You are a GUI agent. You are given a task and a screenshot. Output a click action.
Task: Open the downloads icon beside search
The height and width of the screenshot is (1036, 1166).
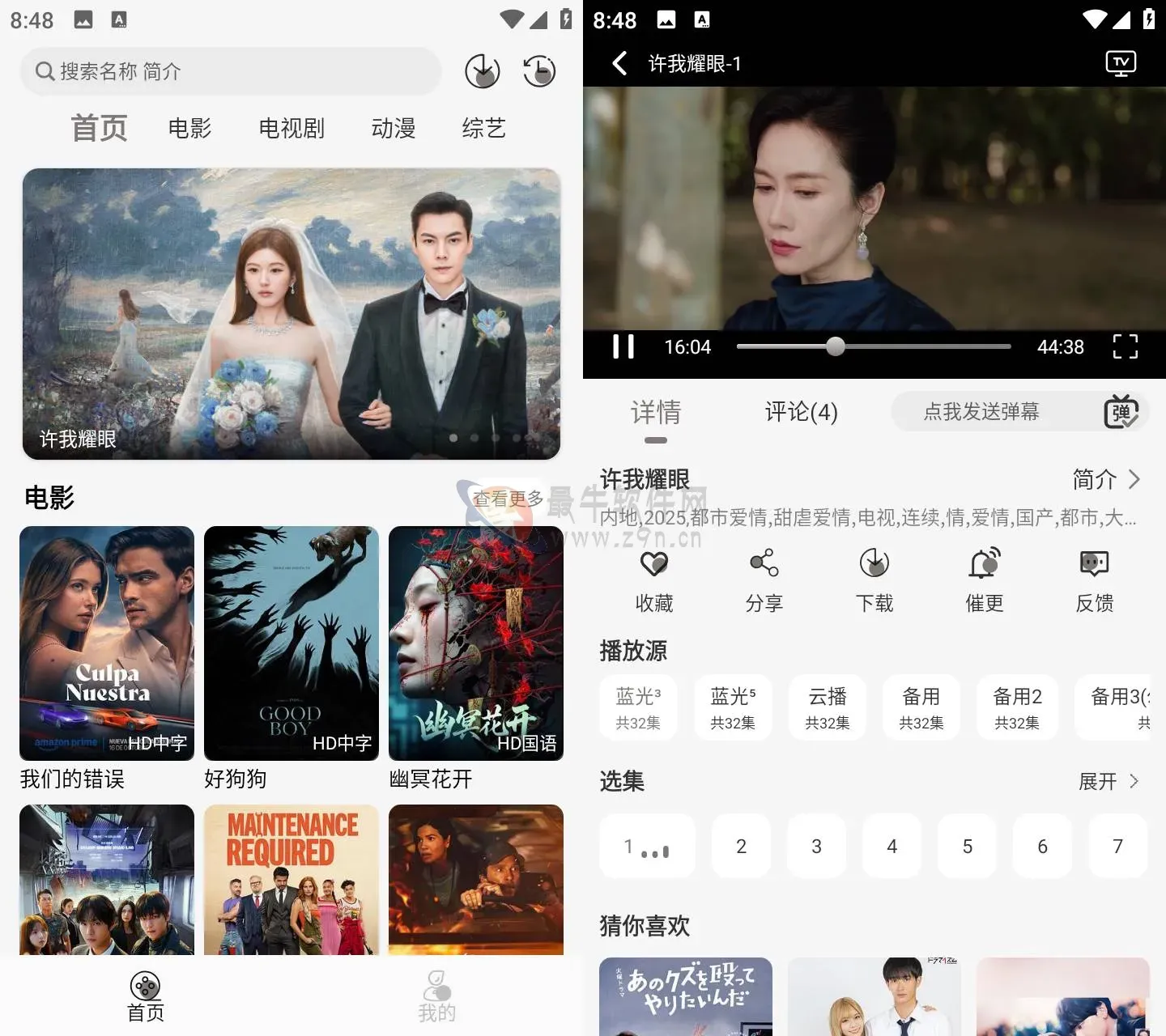(483, 71)
